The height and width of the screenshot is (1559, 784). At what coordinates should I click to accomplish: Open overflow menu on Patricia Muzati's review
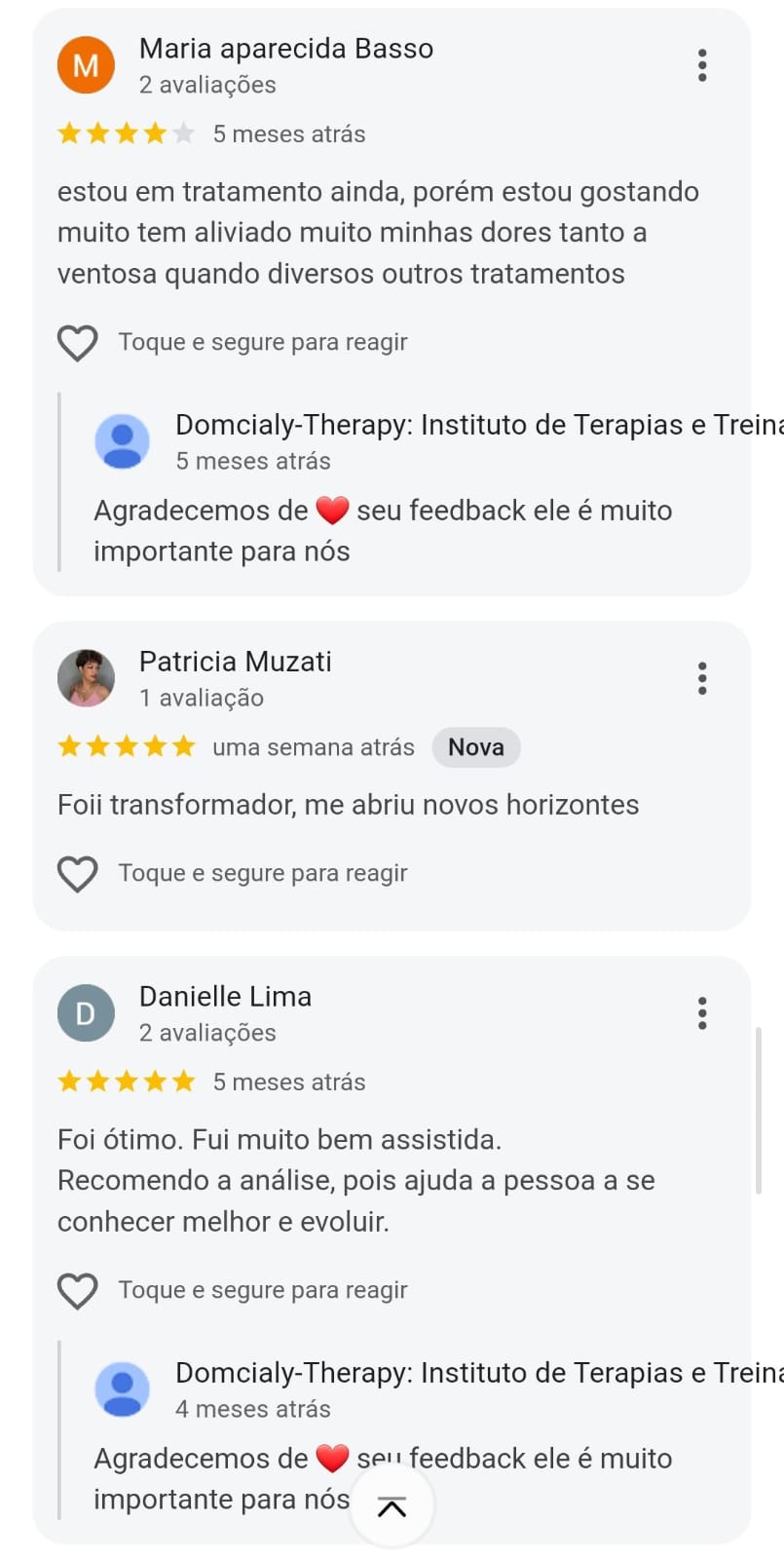pos(702,678)
